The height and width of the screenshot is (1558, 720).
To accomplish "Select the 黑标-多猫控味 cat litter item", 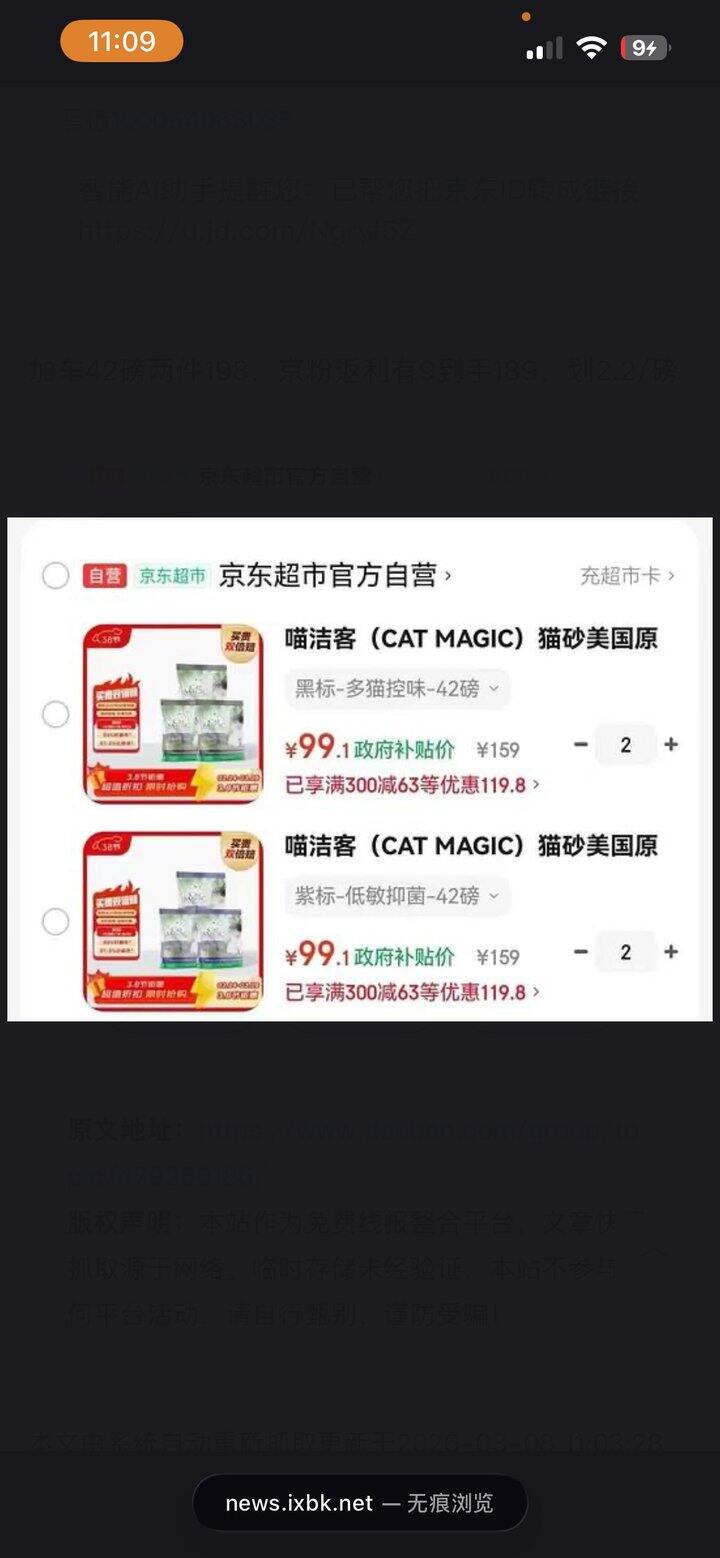I will (x=56, y=715).
